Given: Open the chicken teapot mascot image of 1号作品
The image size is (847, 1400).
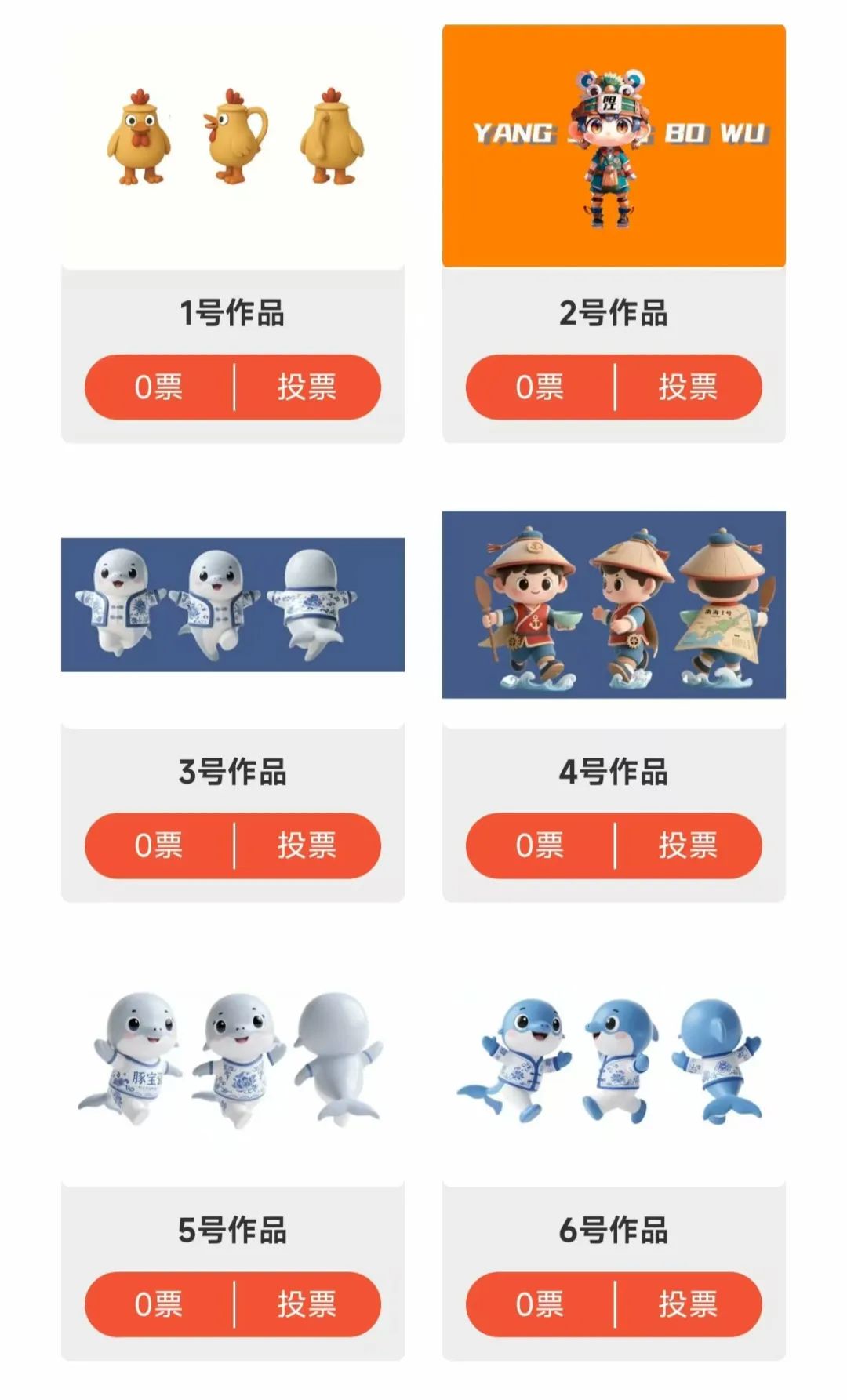Looking at the screenshot, I should tap(233, 146).
